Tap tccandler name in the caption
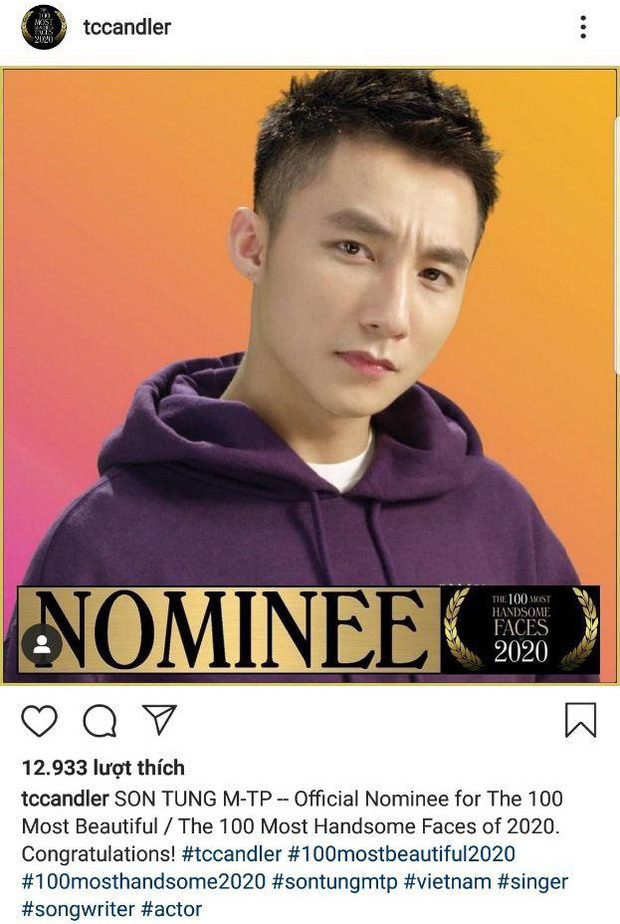 (66, 799)
